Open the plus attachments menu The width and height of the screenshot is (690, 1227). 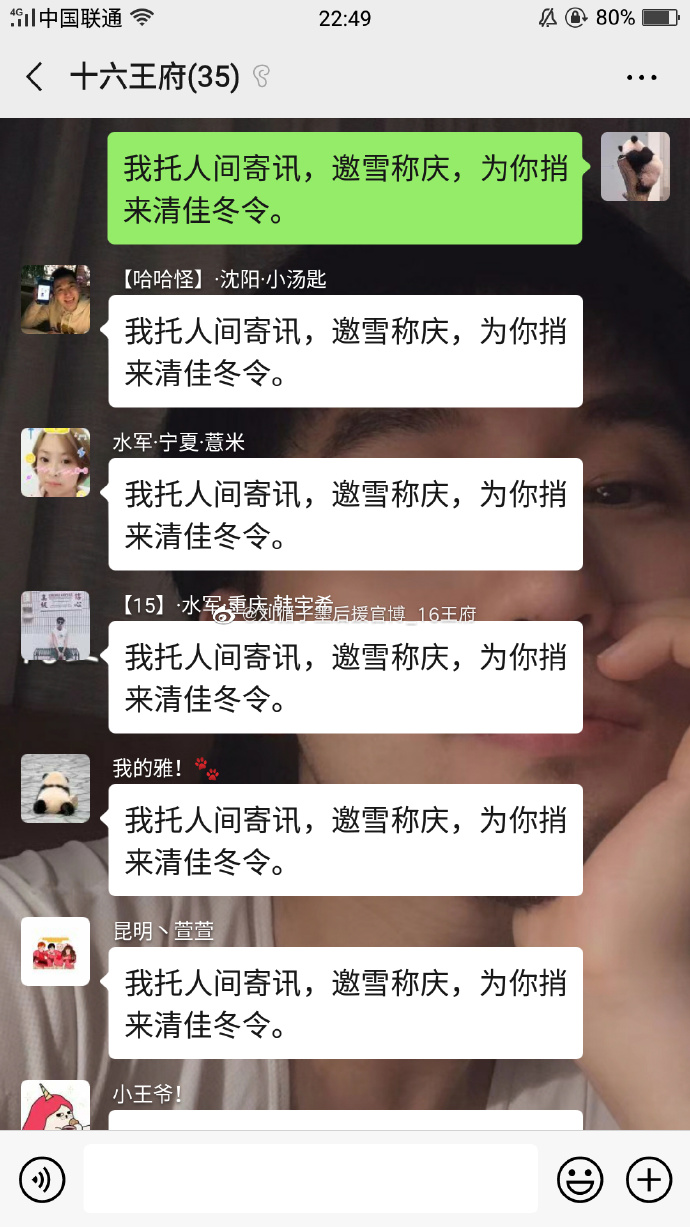(648, 1180)
